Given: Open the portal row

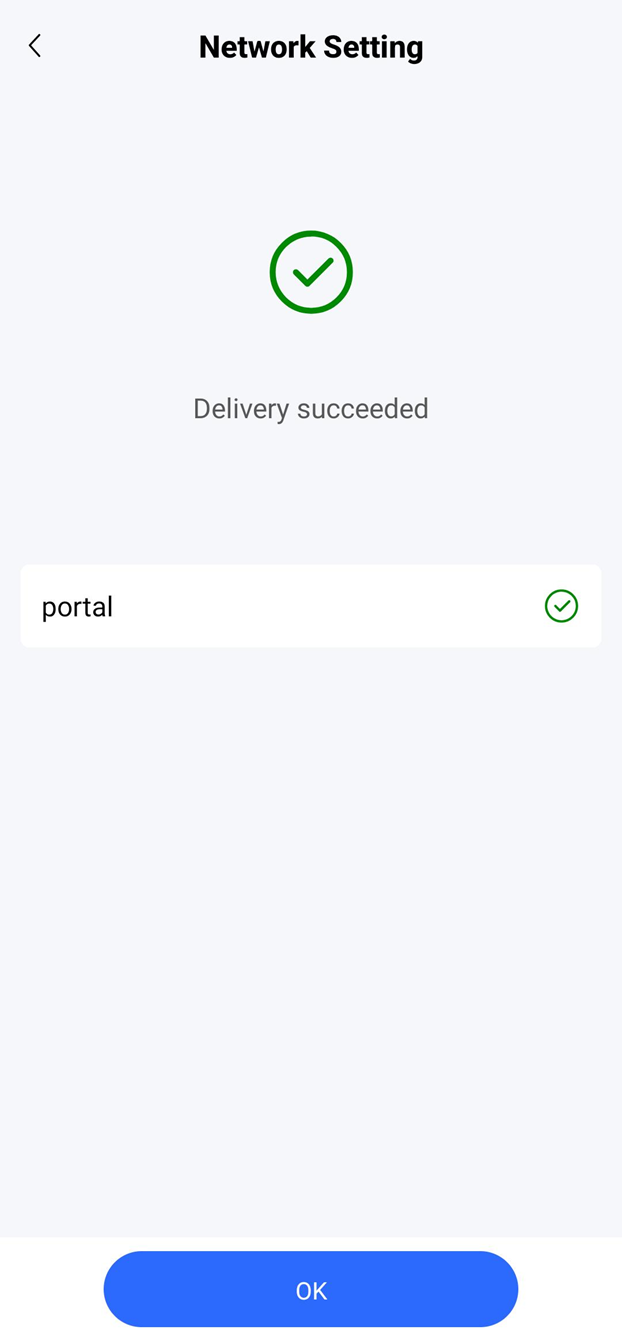Looking at the screenshot, I should pos(311,606).
